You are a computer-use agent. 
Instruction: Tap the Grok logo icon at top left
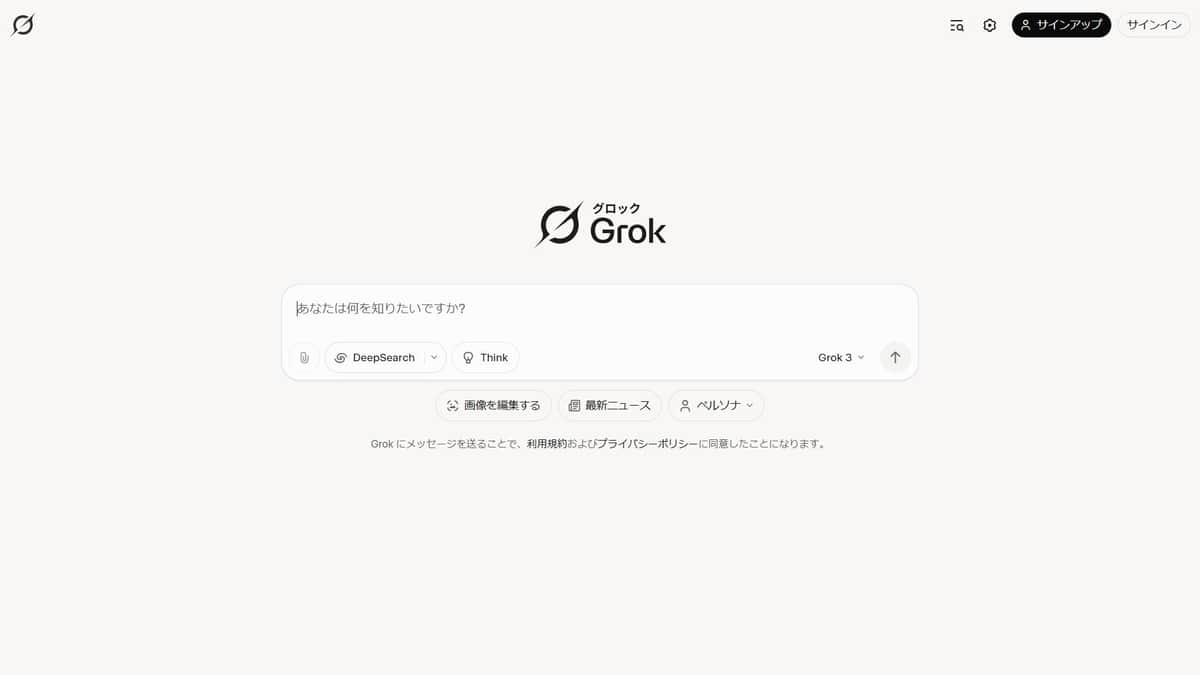22,25
